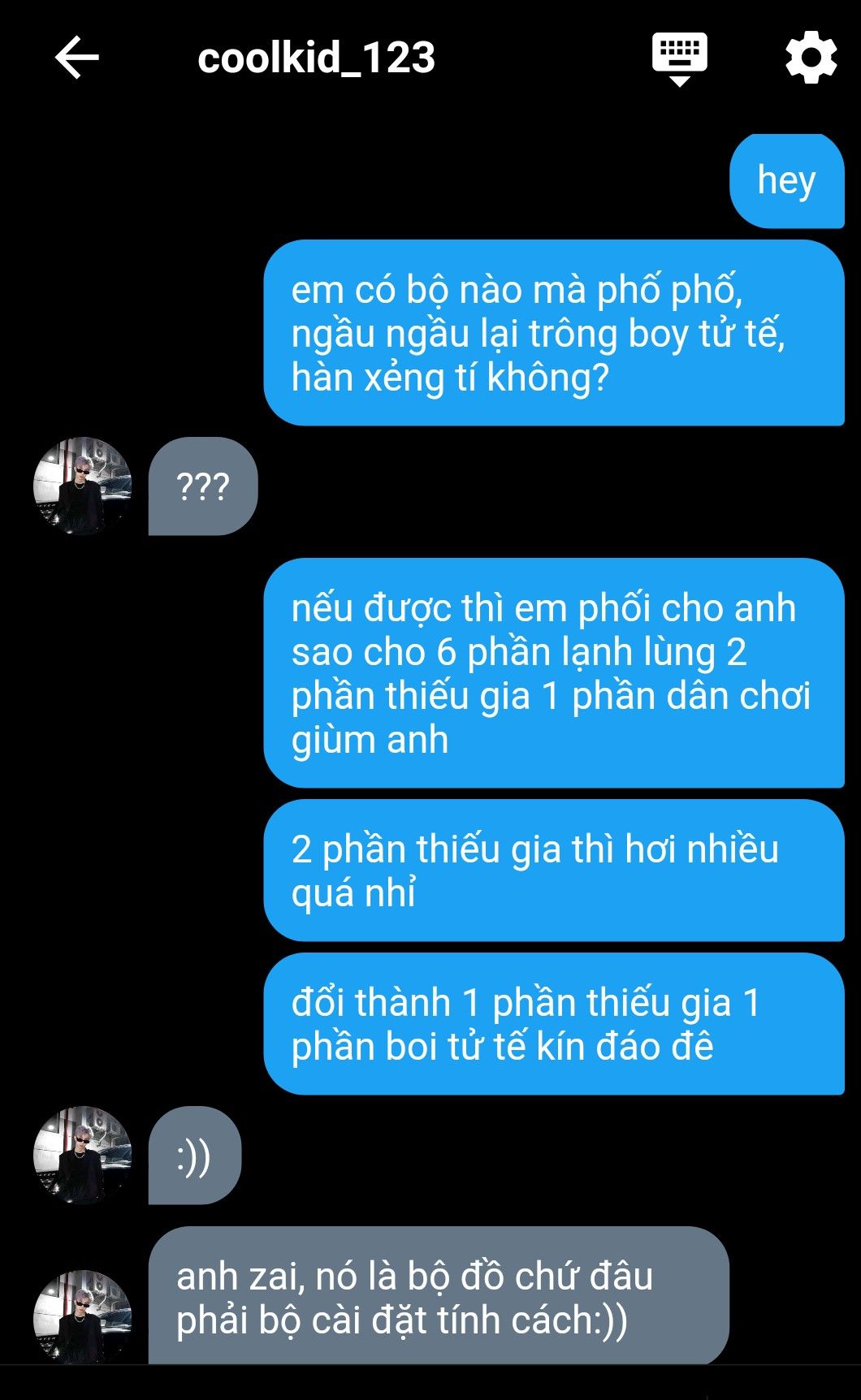Tap the avatar beside the ??? message
The height and width of the screenshot is (1400, 861).
(x=83, y=486)
